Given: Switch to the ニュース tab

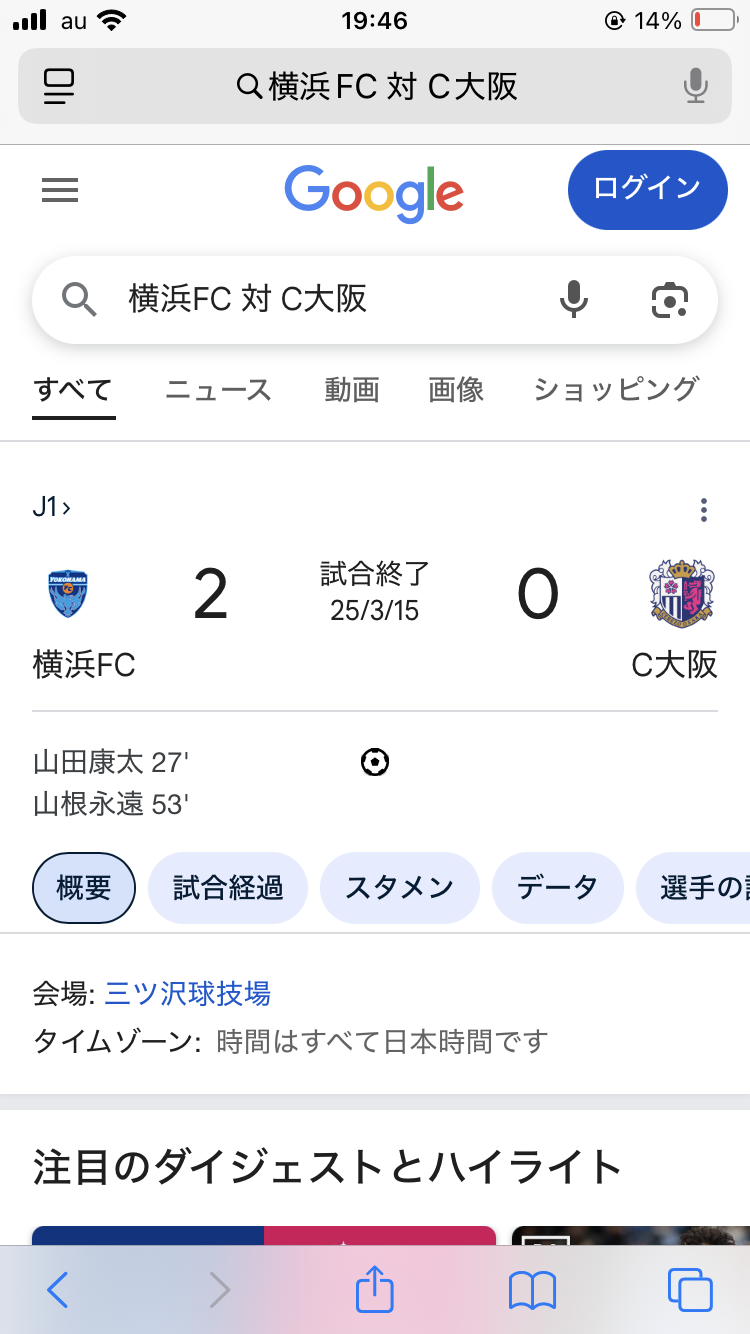Looking at the screenshot, I should click(x=218, y=390).
